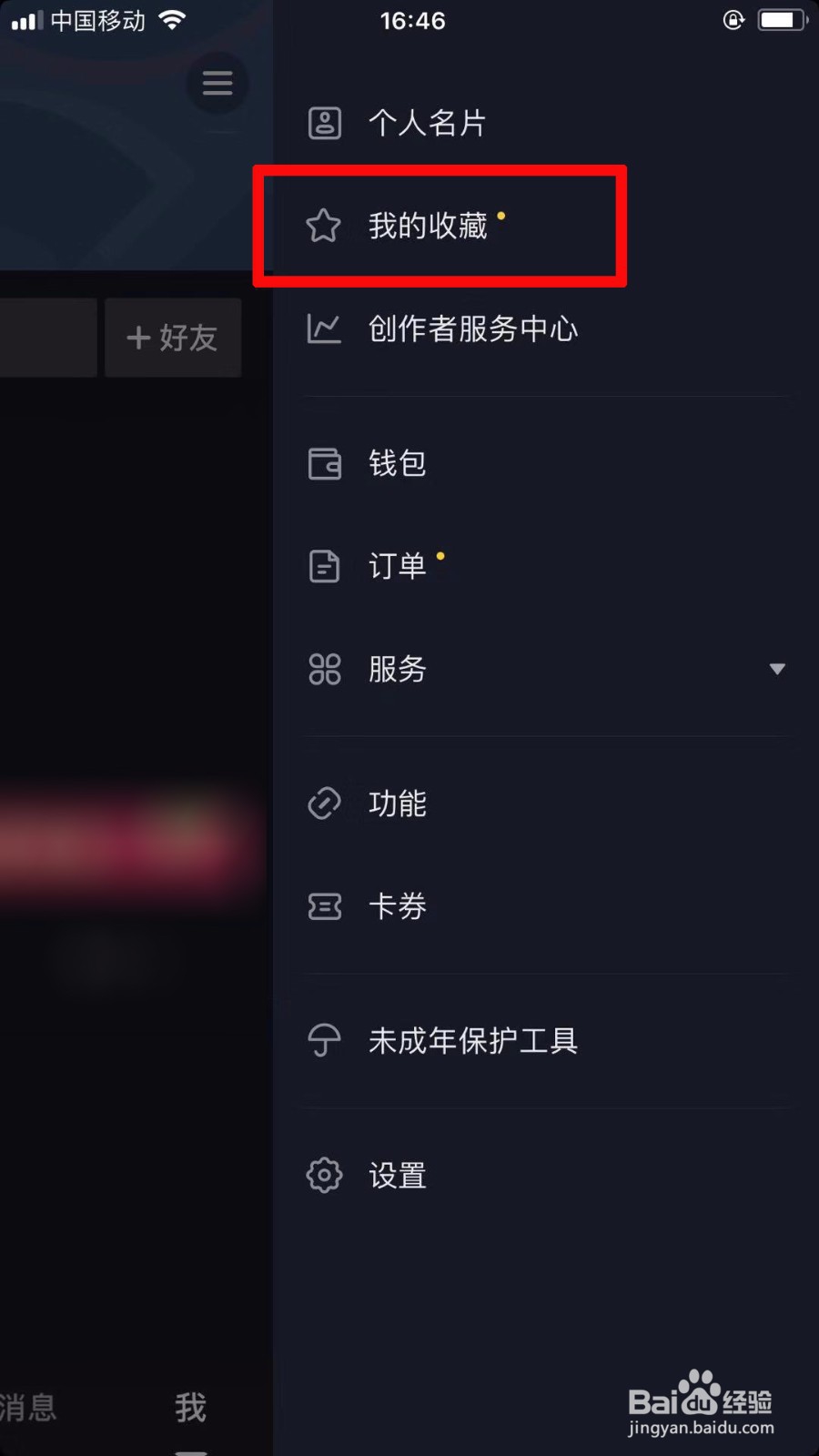
Task: Select the 功能 link icon
Action: 324,804
